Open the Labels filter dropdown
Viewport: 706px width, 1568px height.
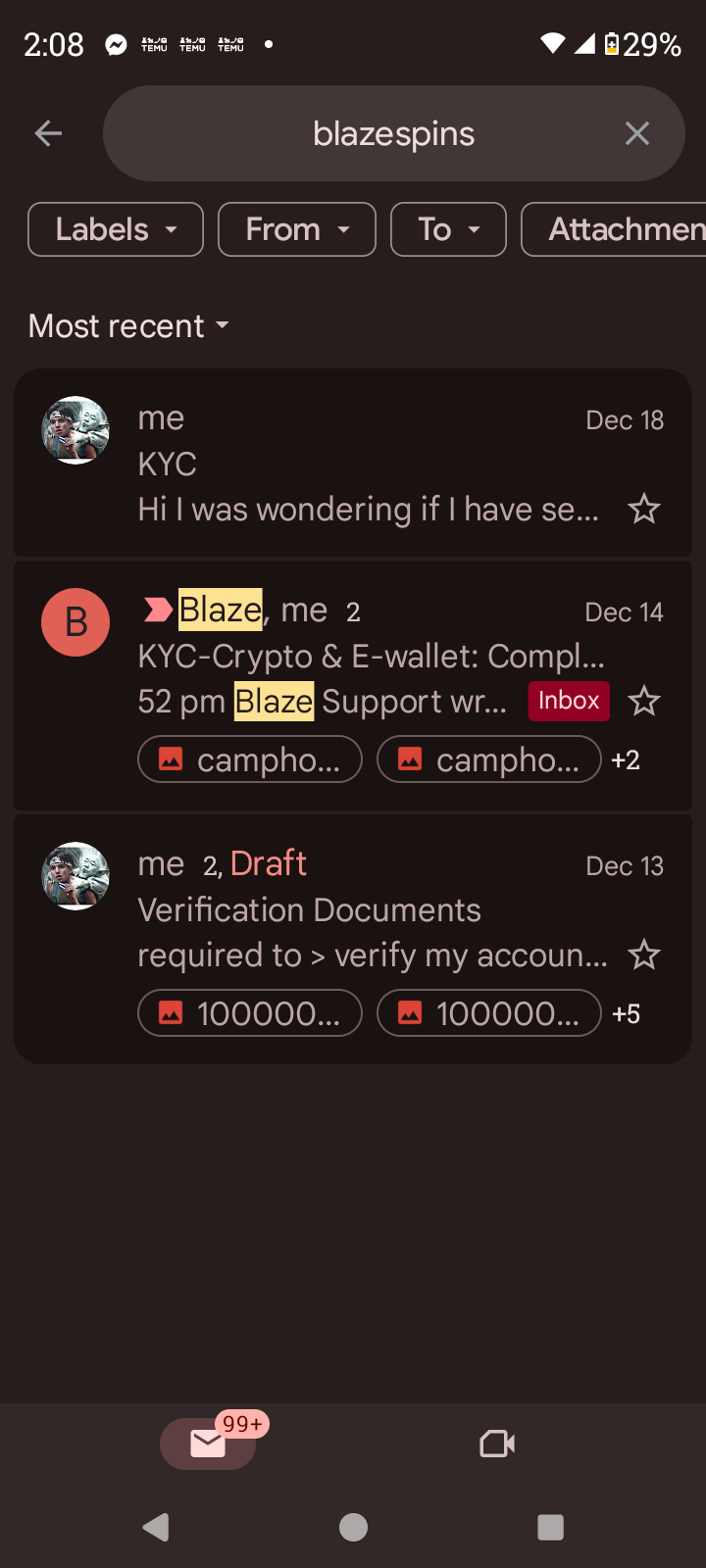tap(116, 229)
